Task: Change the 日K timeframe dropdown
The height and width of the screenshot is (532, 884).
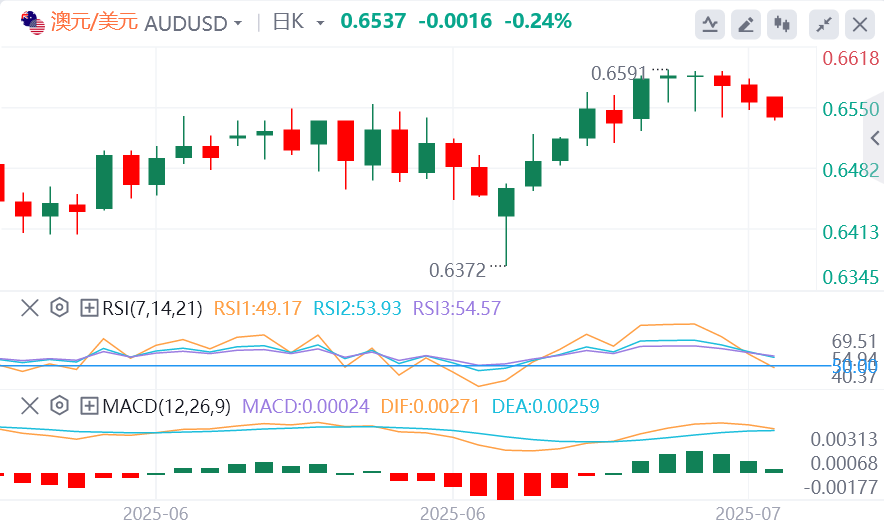Action: click(318, 23)
